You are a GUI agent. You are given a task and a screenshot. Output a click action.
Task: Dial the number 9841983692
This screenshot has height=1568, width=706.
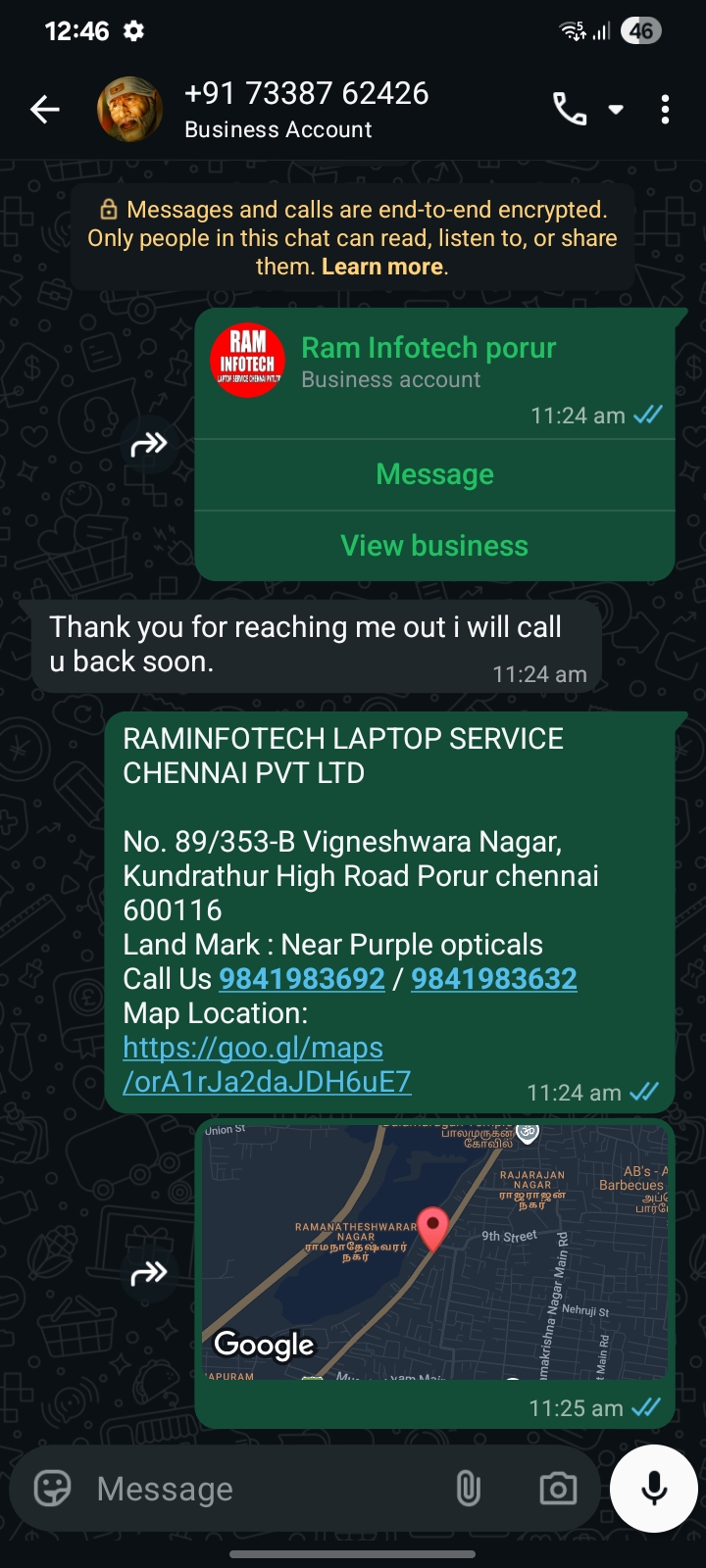pyautogui.click(x=302, y=979)
